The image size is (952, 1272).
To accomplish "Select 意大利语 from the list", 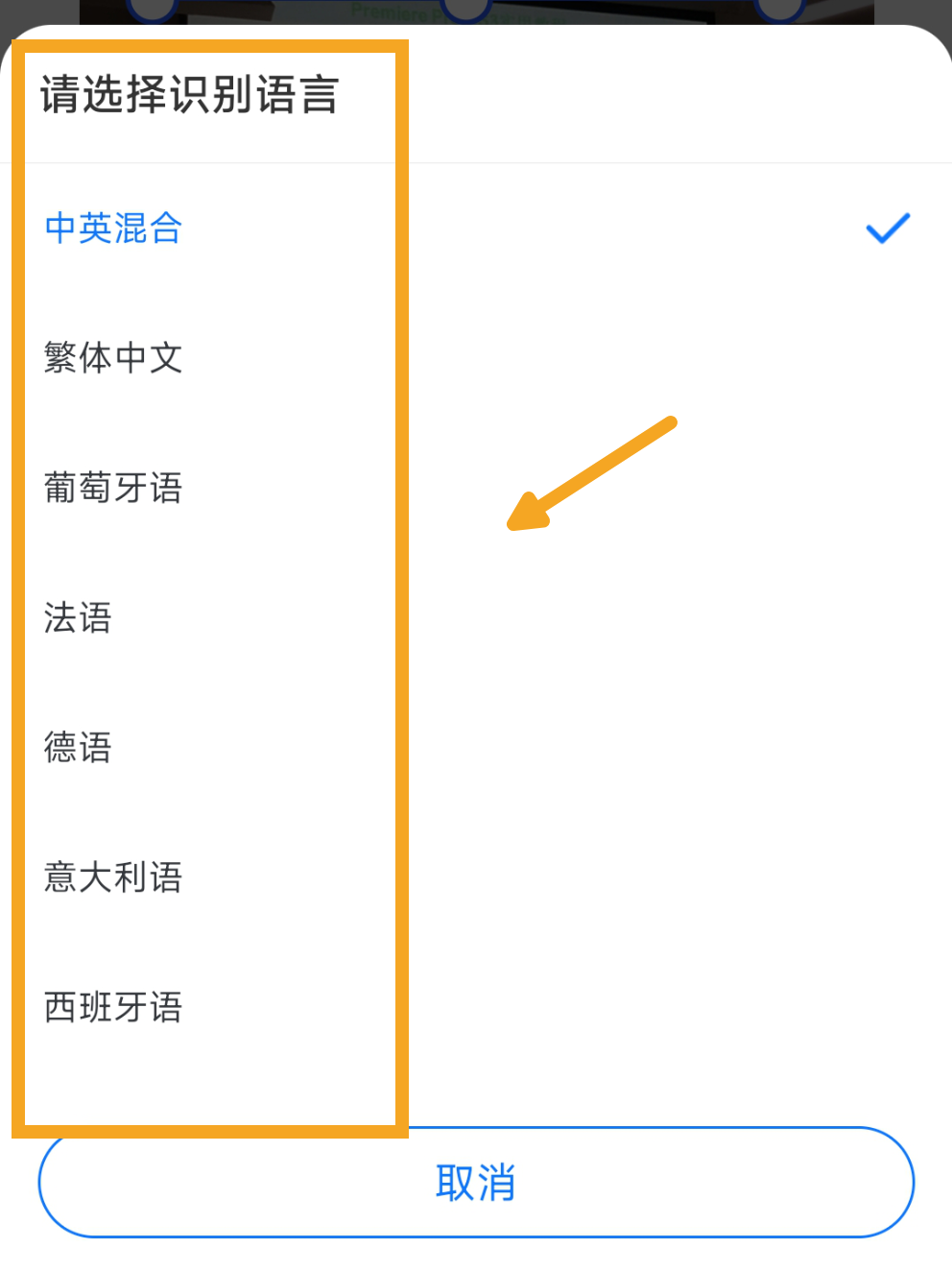I will tap(113, 876).
